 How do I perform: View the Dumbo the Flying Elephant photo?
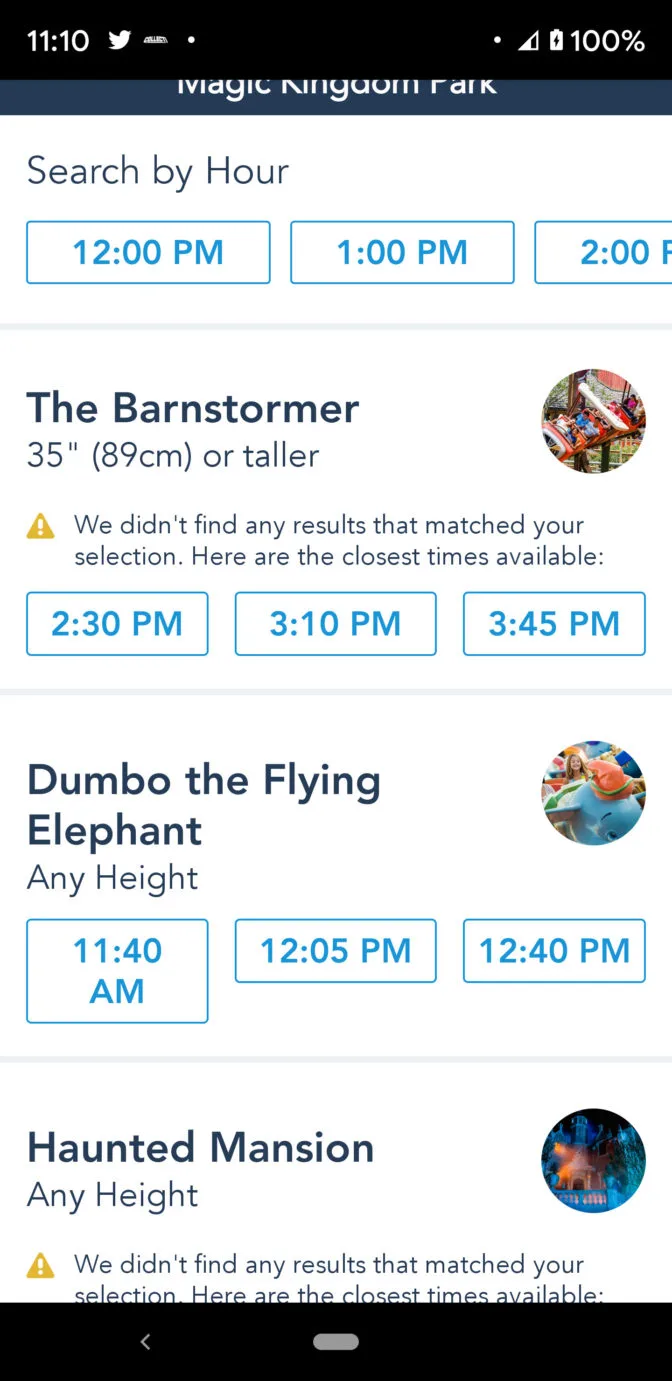click(x=593, y=793)
